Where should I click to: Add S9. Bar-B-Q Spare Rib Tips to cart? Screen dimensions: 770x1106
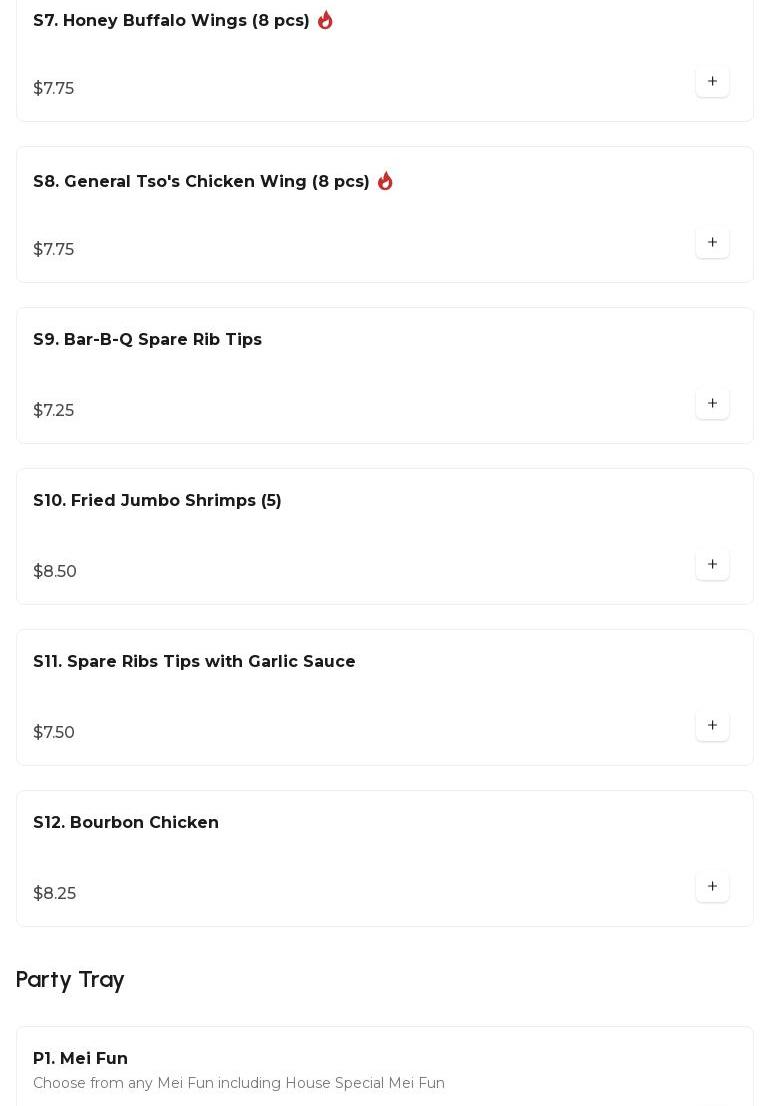[x=712, y=404]
